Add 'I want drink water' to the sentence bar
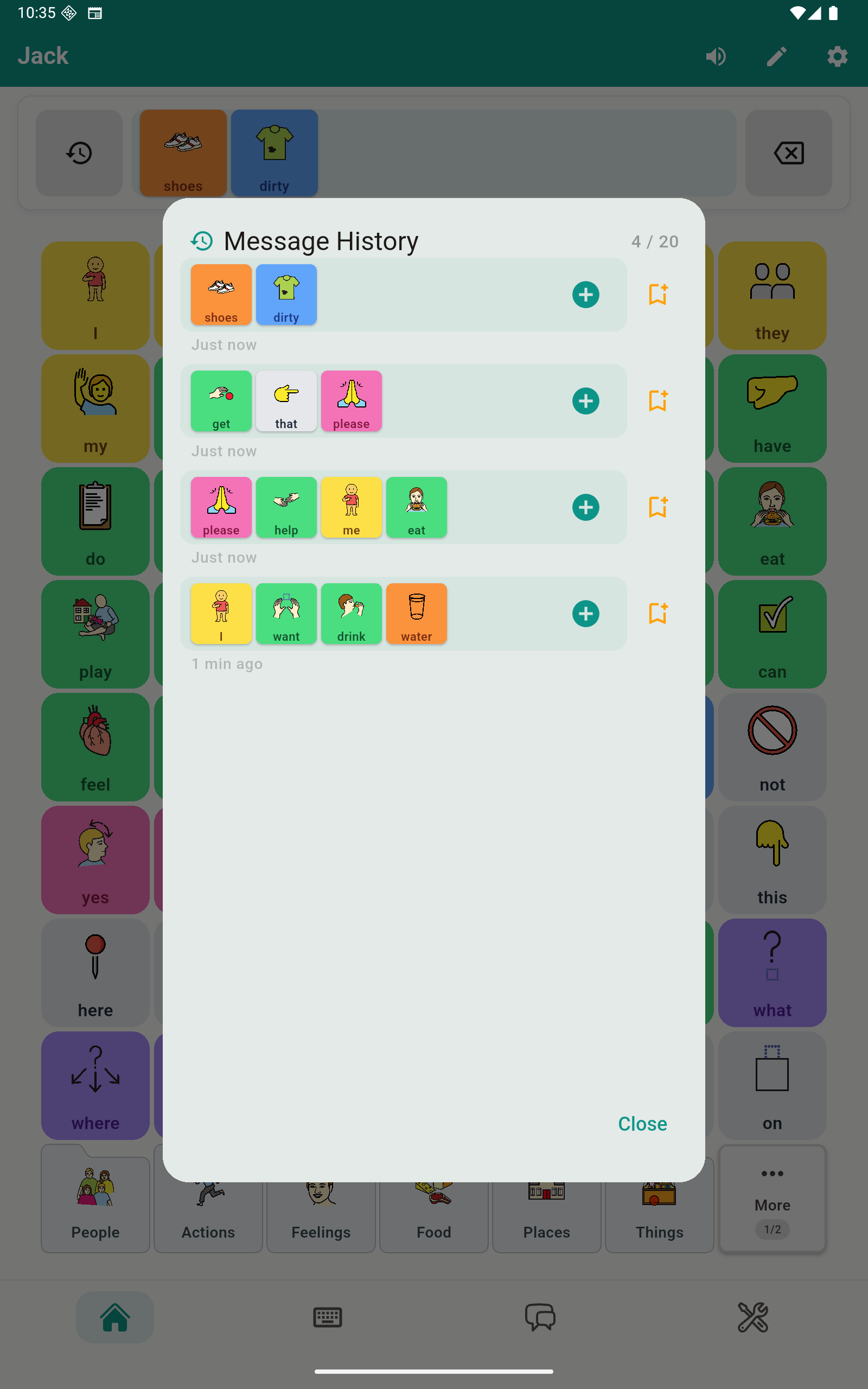 click(585, 614)
